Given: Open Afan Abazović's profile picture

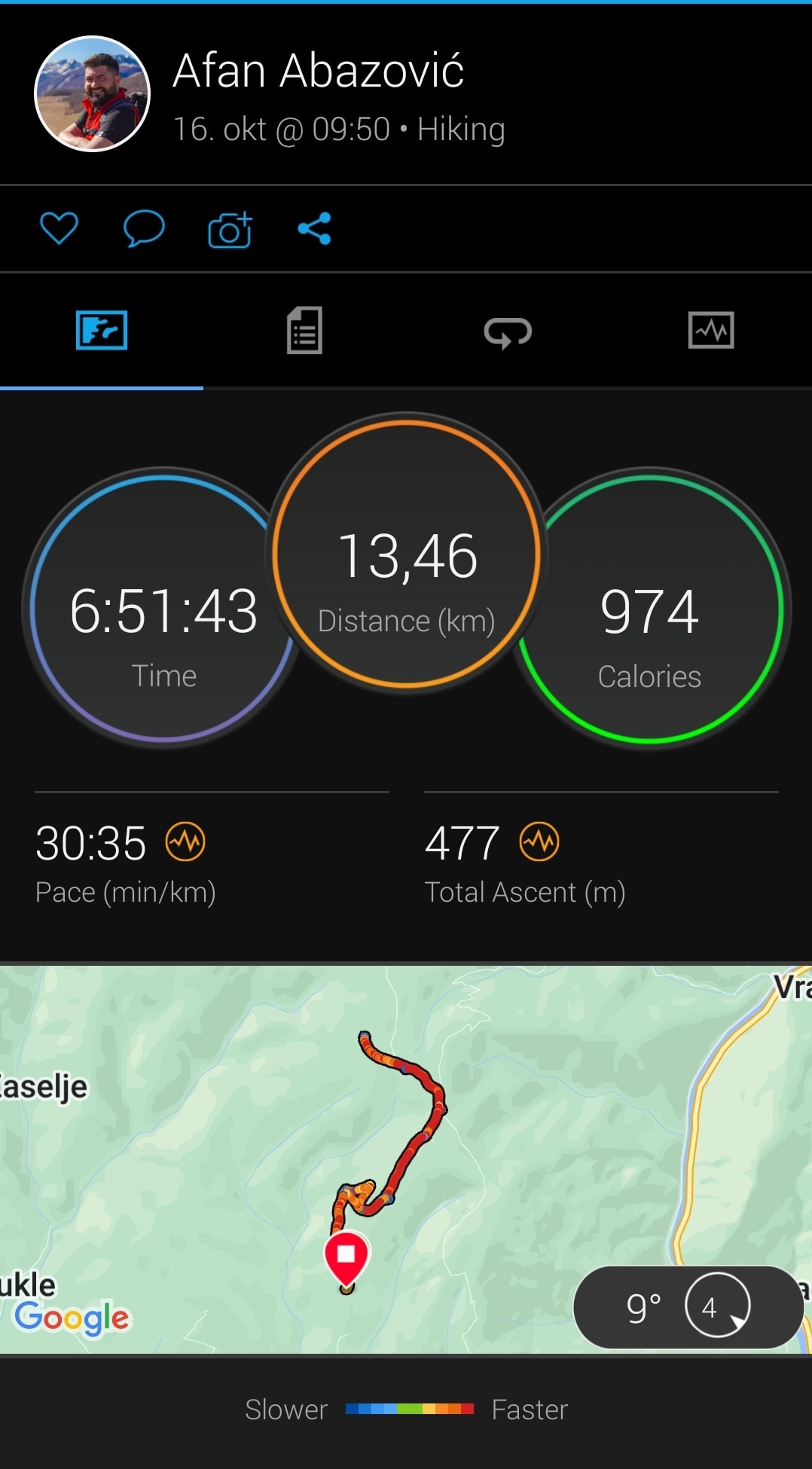Looking at the screenshot, I should (x=92, y=94).
